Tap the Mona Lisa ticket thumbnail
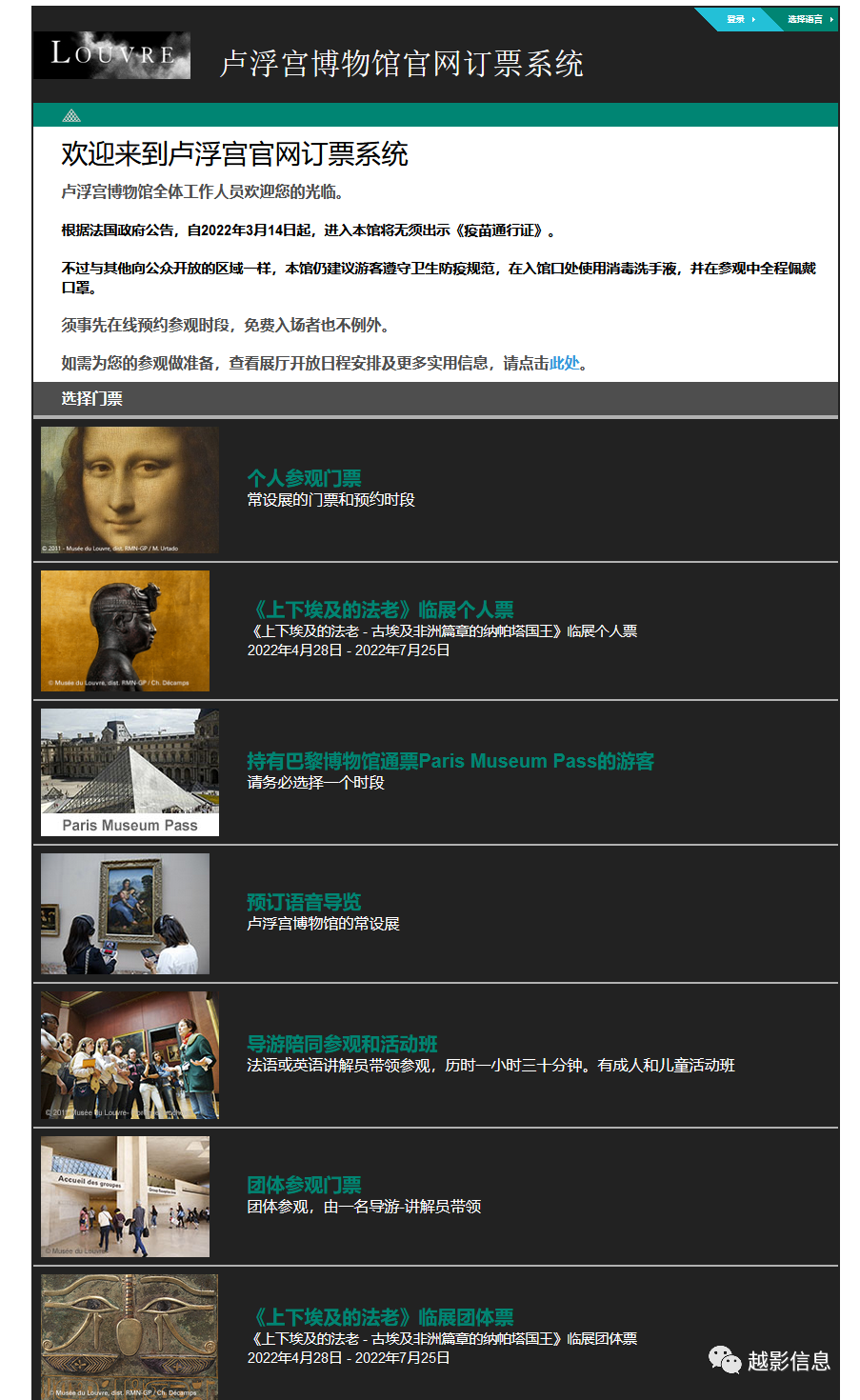Image resolution: width=860 pixels, height=1400 pixels. [x=130, y=490]
